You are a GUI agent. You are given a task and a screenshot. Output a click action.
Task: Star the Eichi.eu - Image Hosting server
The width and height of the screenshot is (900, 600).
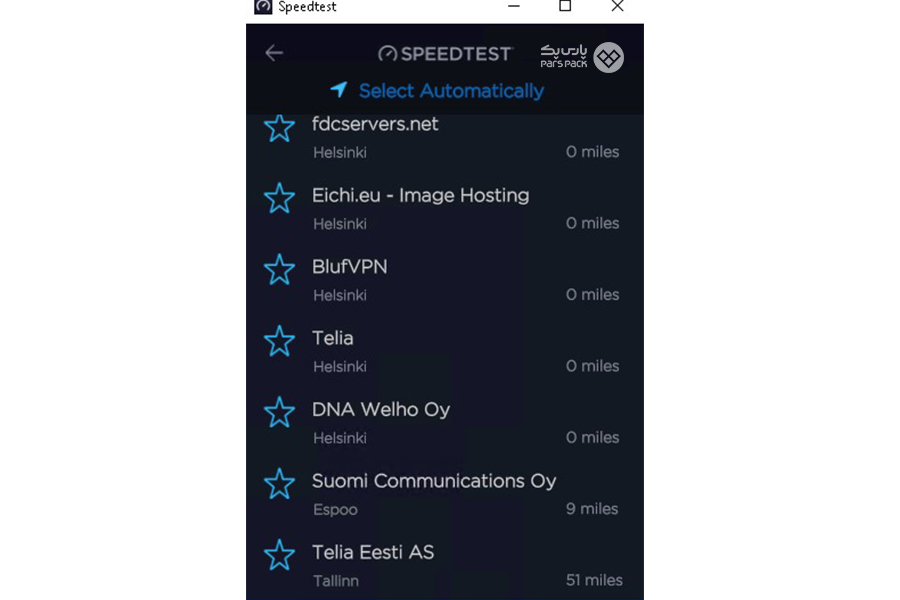(x=279, y=198)
